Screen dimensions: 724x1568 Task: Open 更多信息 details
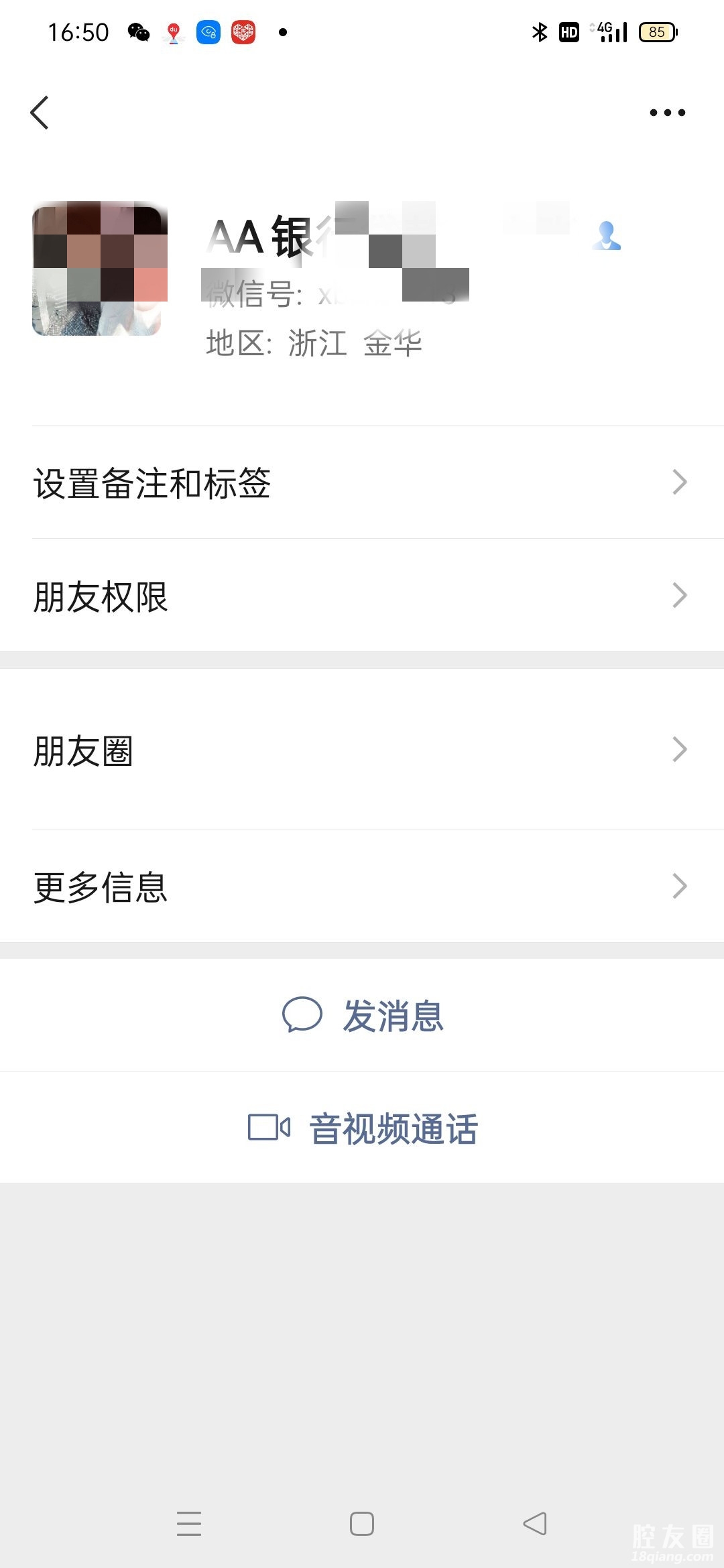tap(362, 887)
